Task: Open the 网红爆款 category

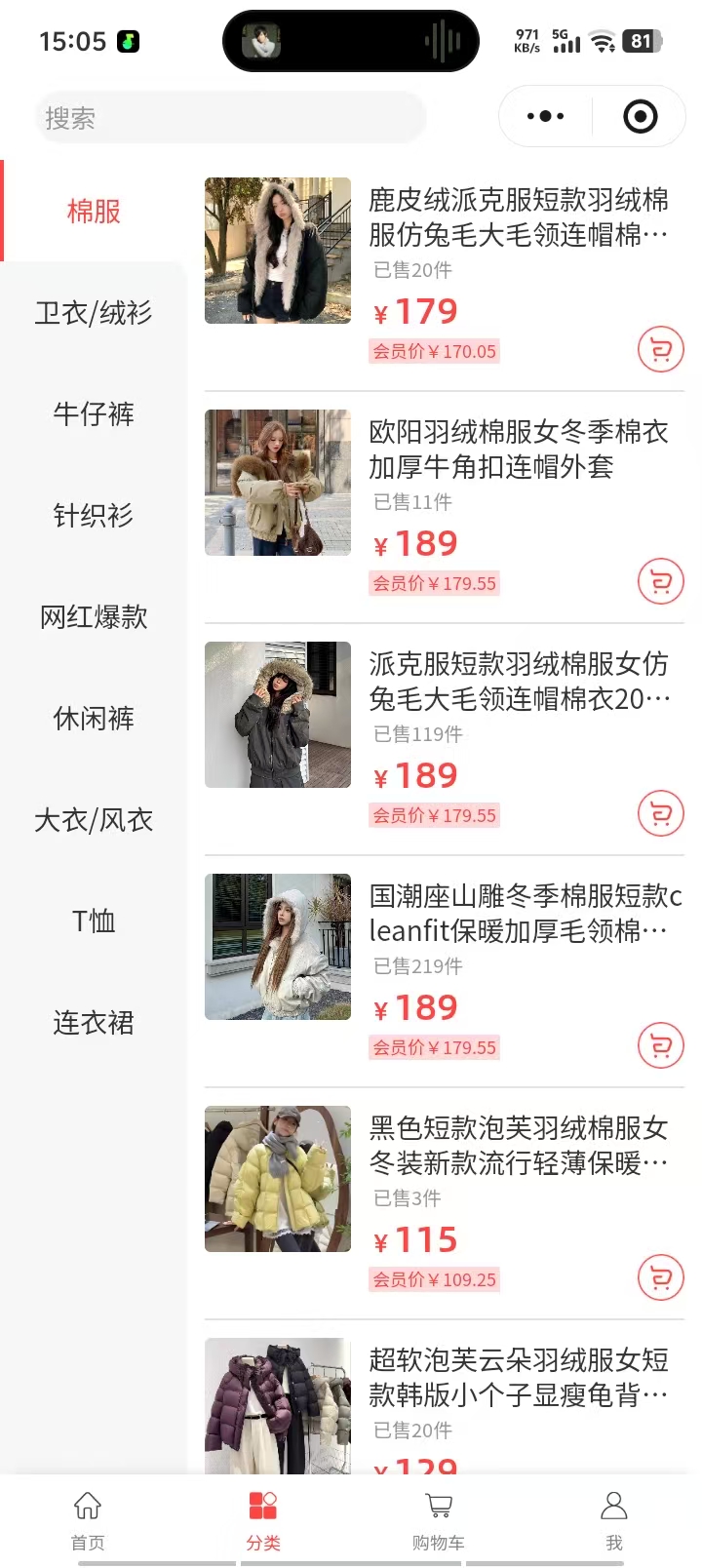Action: coord(94,617)
